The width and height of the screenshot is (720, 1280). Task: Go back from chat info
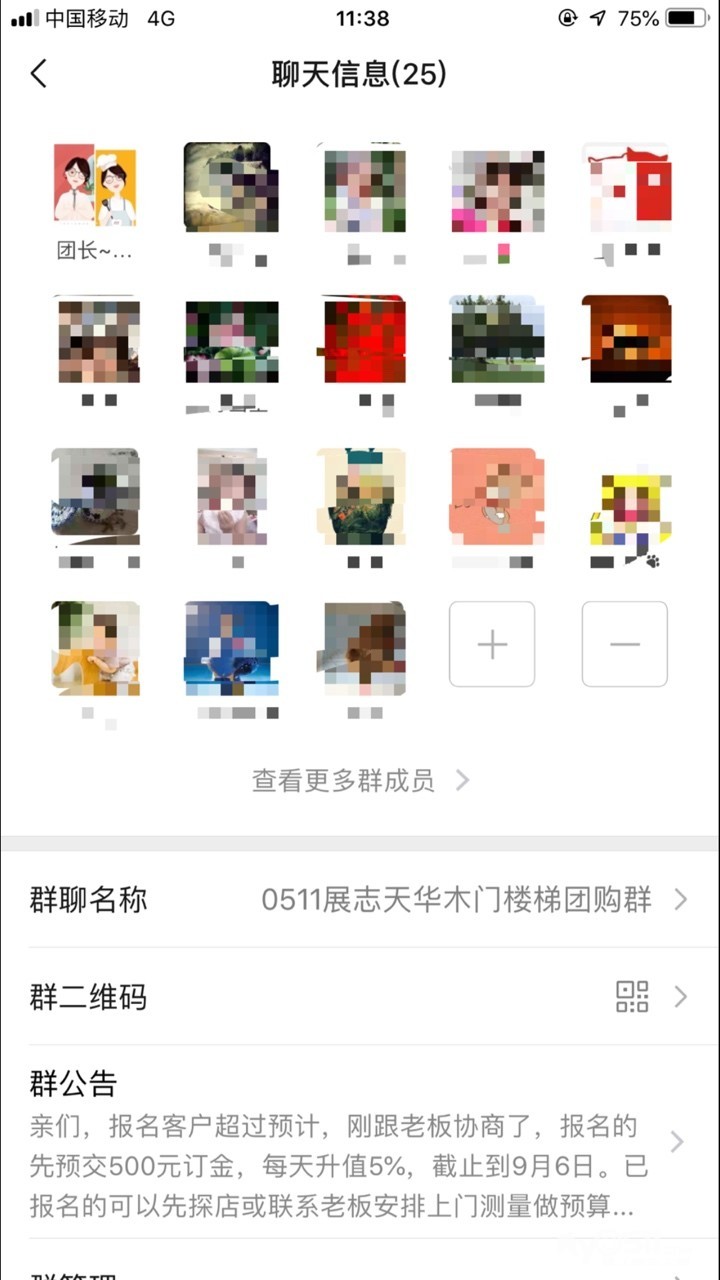tap(39, 74)
